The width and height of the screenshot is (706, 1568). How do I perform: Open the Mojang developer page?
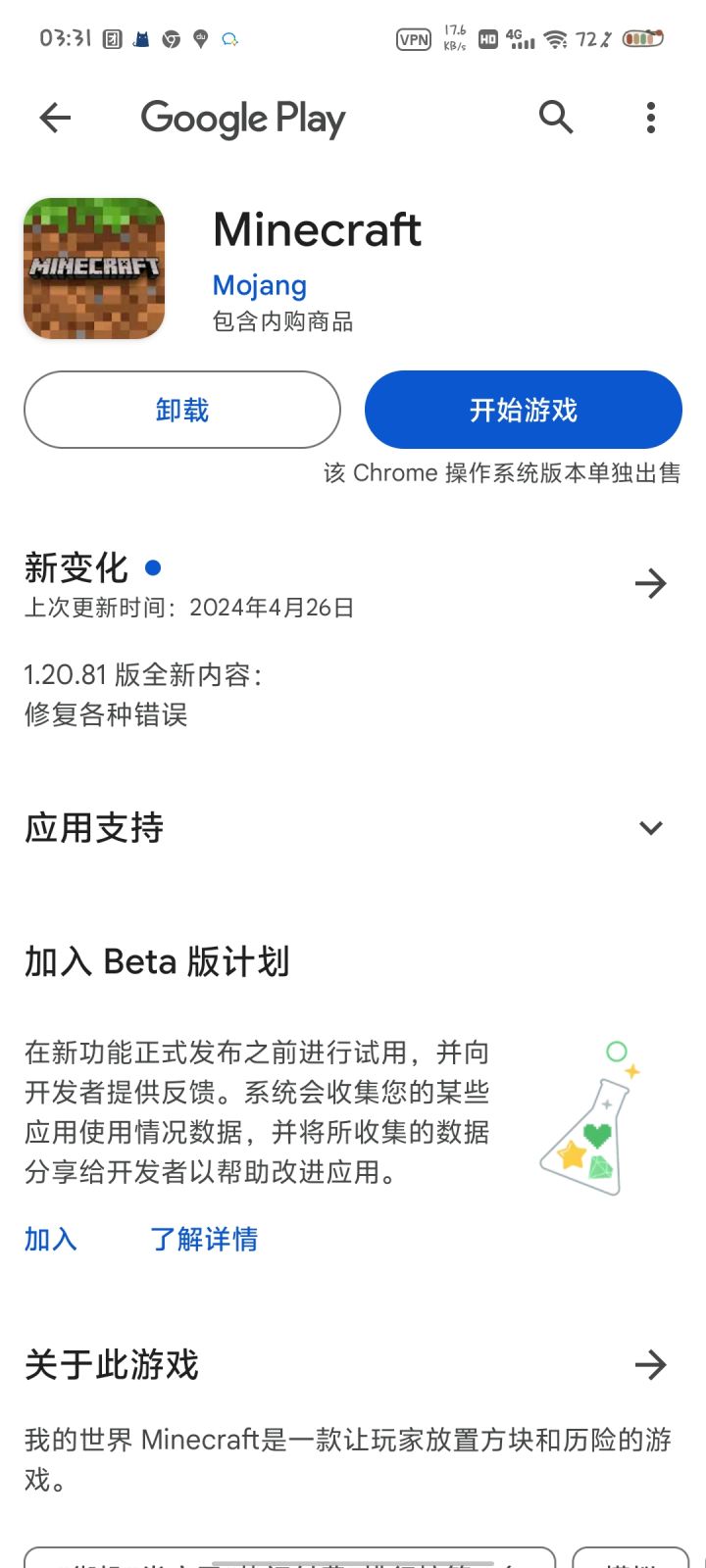click(x=259, y=285)
